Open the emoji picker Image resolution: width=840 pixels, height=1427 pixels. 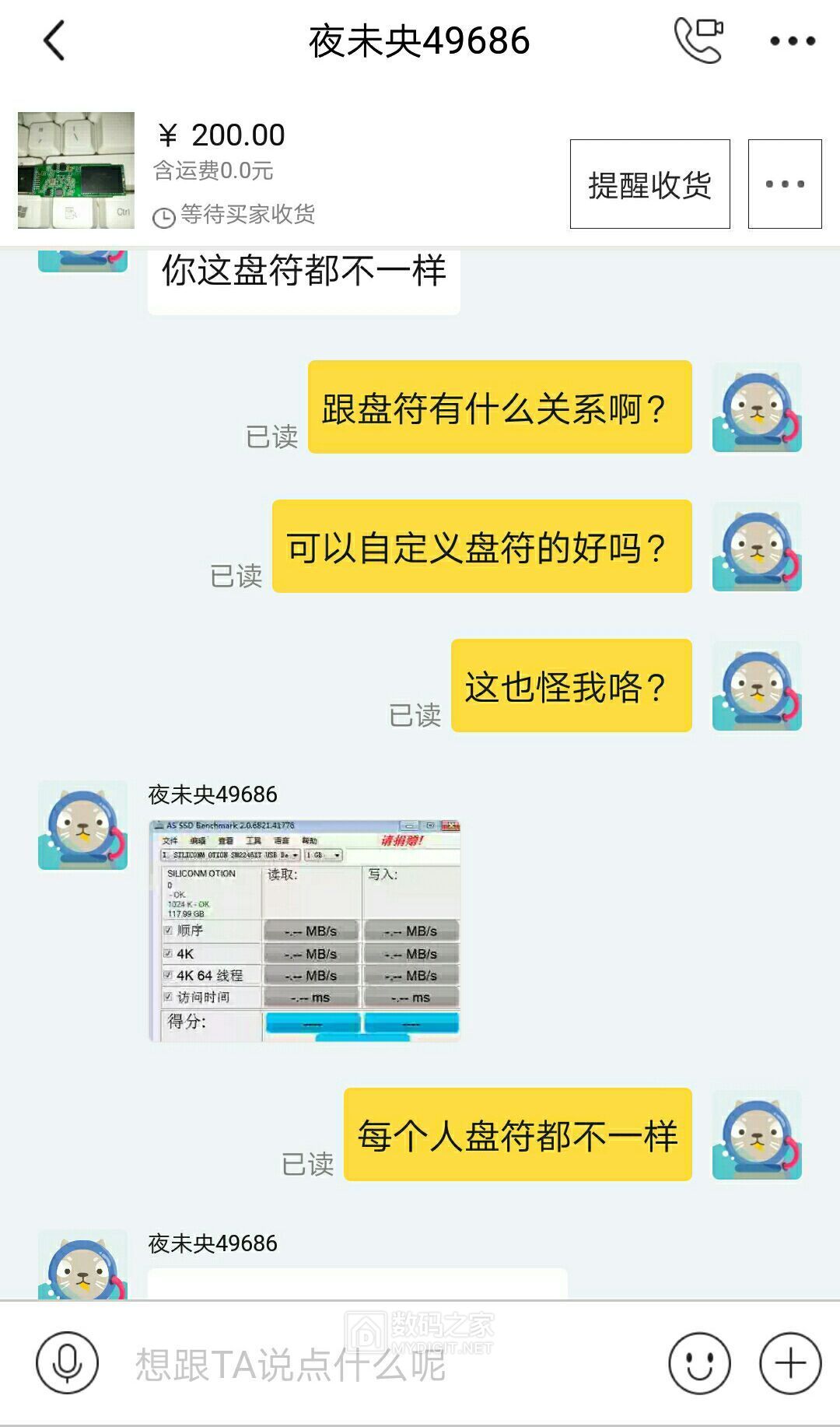click(699, 1363)
